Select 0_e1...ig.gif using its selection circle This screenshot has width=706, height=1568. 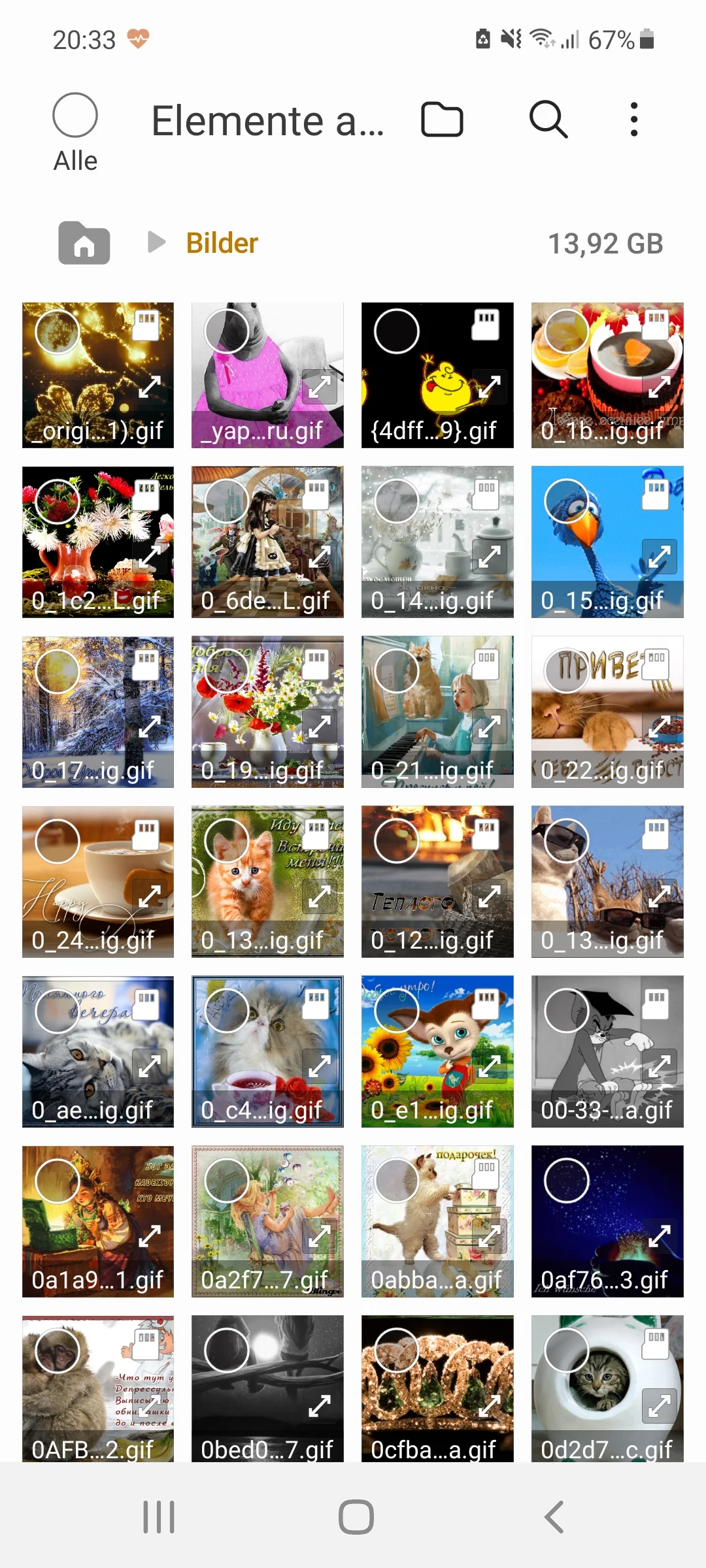pos(395,1010)
